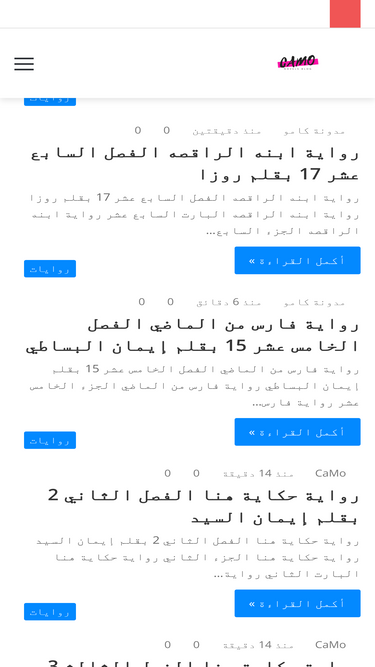
Task: Open the red button in the top corner
Action: click(x=345, y=14)
